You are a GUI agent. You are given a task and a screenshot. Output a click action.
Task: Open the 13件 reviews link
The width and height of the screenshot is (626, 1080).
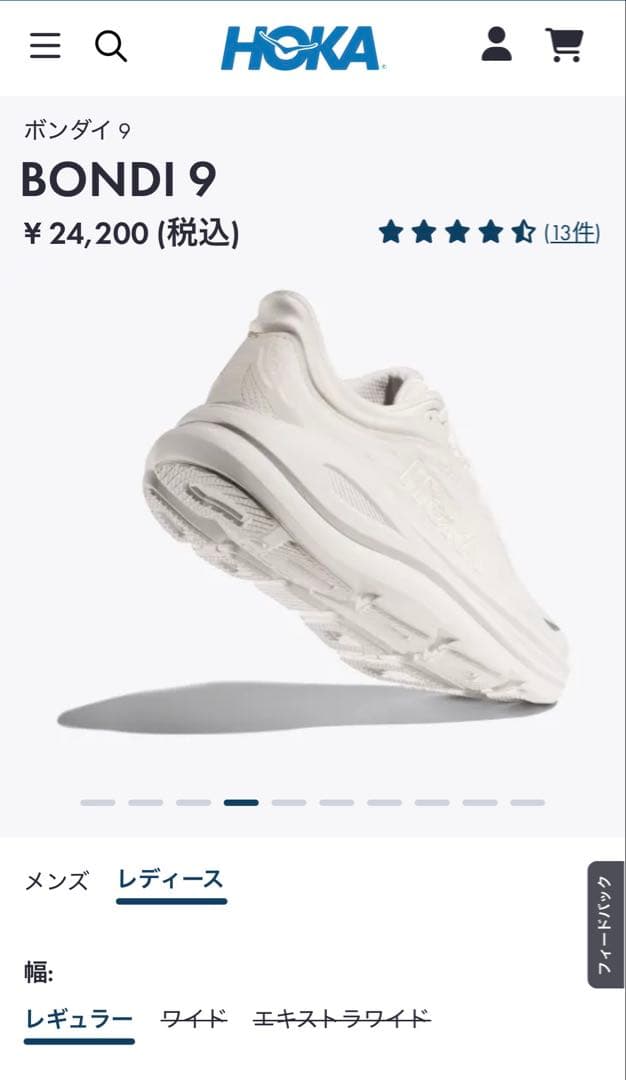[x=572, y=233]
